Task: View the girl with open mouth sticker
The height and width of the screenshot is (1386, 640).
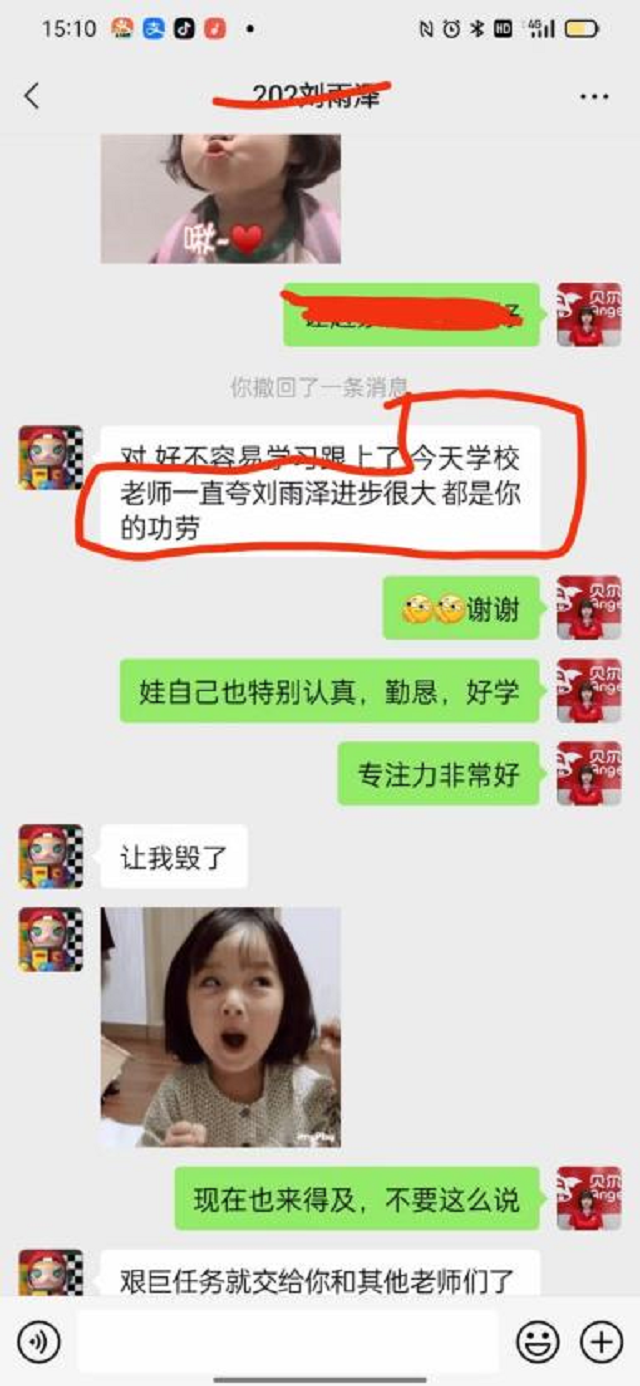Action: tap(220, 1027)
